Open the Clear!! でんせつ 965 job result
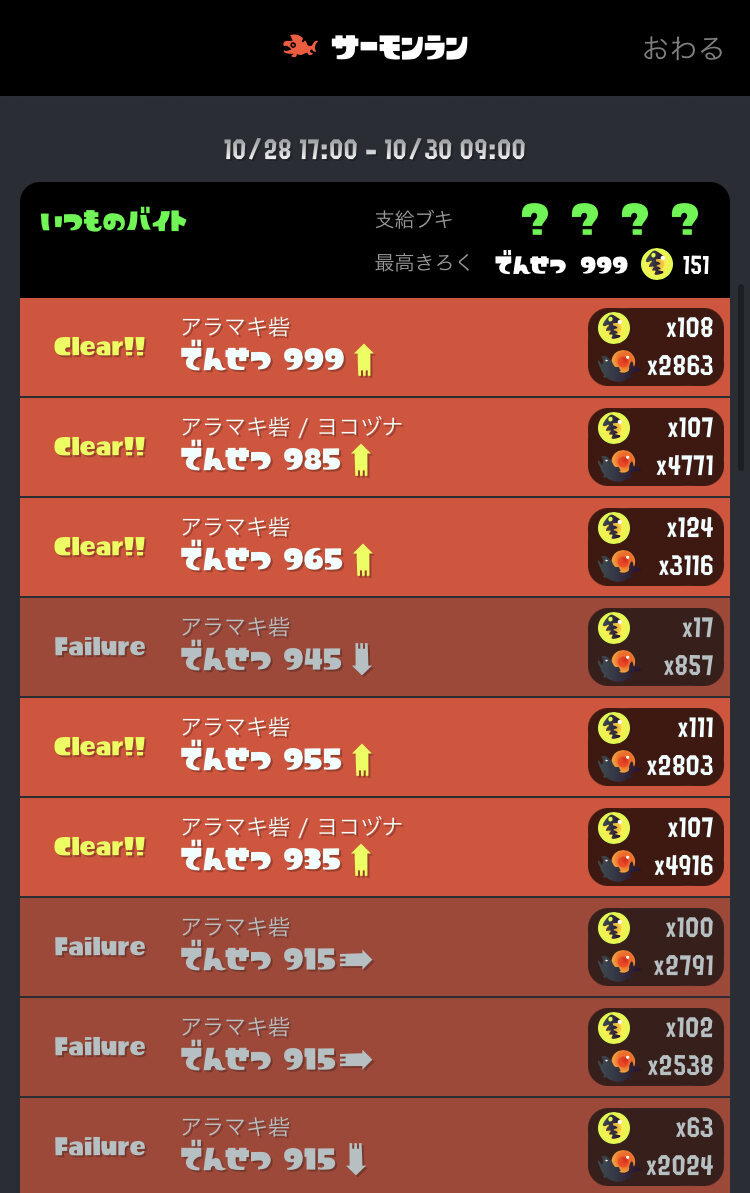Screen dimensions: 750x1193 pyautogui.click(x=374, y=547)
